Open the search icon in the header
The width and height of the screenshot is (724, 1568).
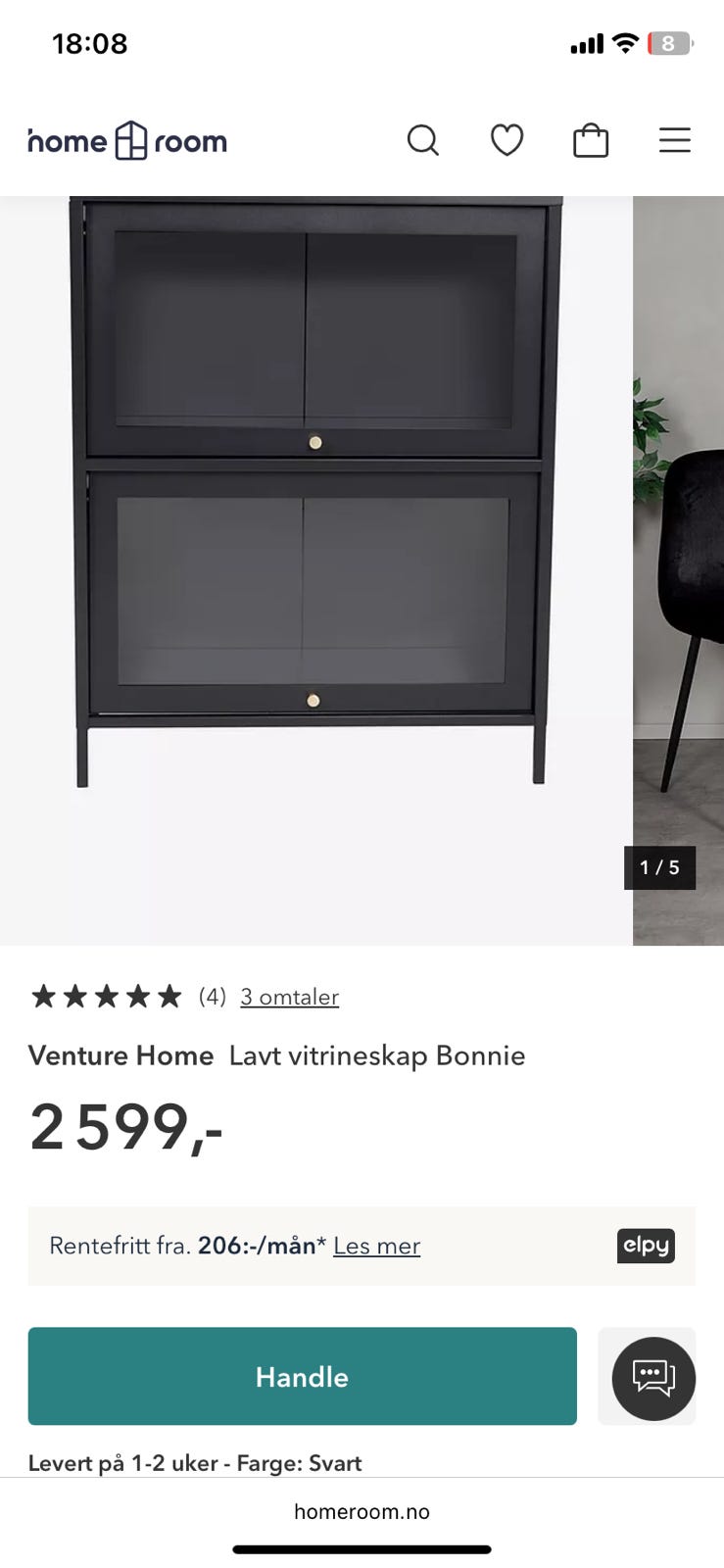coord(422,141)
